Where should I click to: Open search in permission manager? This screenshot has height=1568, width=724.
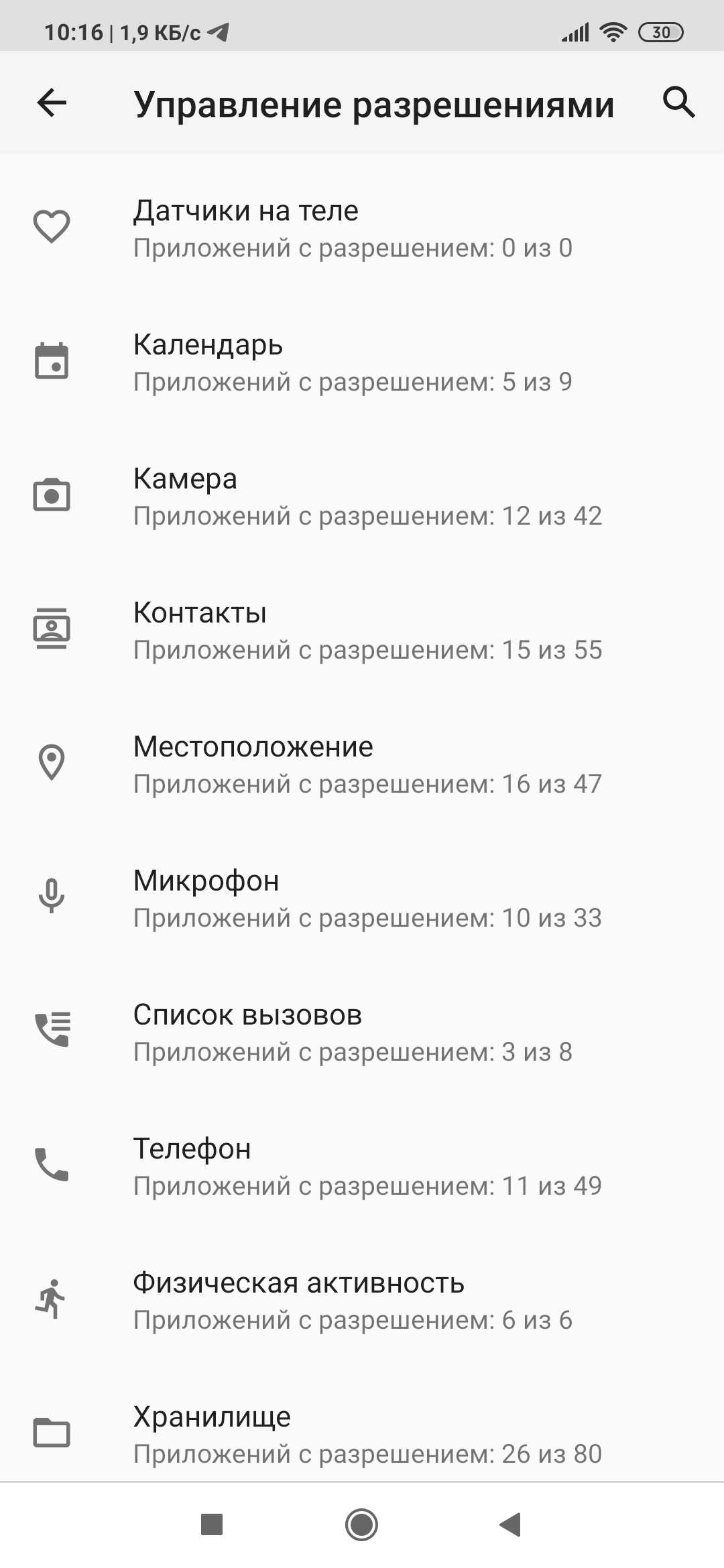point(678,103)
